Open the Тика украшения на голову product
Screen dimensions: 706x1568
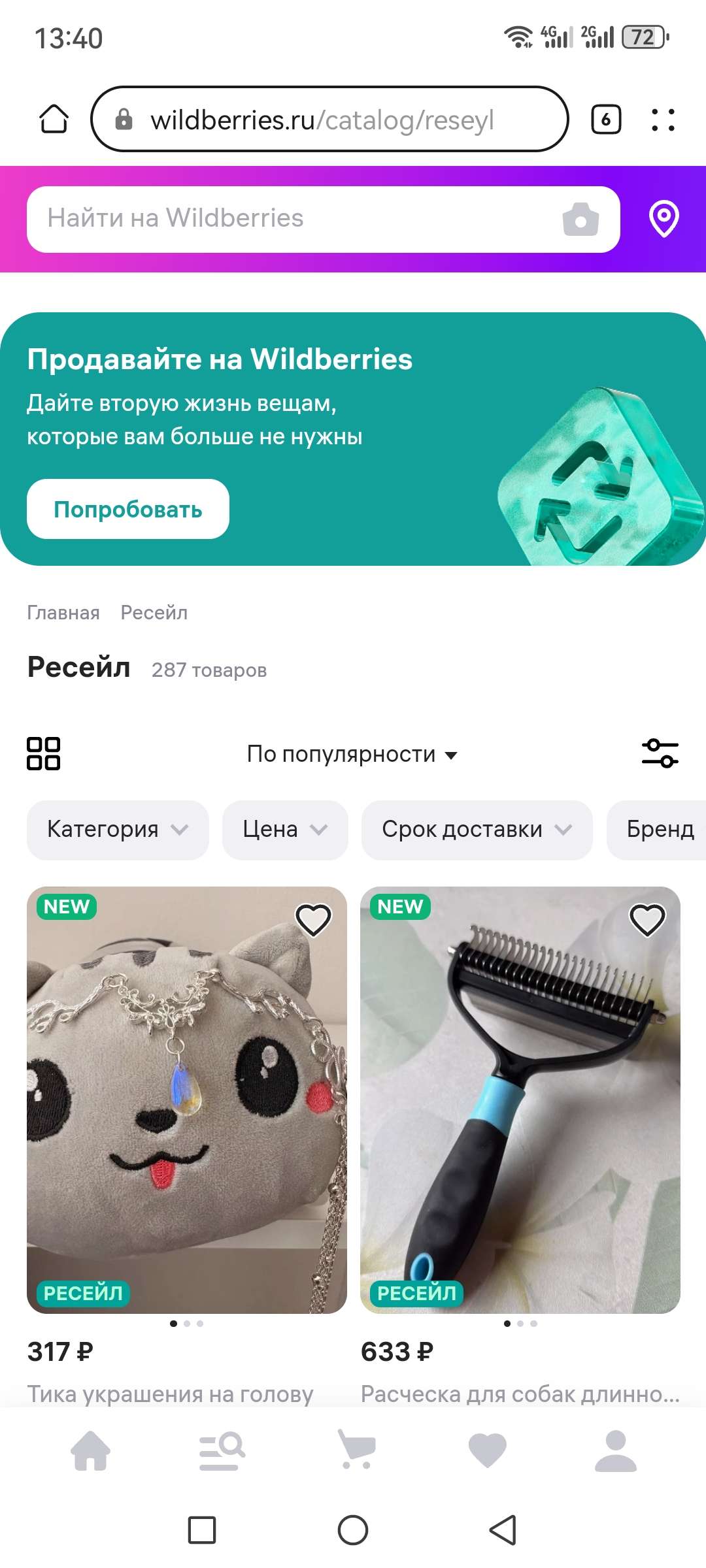click(170, 1394)
